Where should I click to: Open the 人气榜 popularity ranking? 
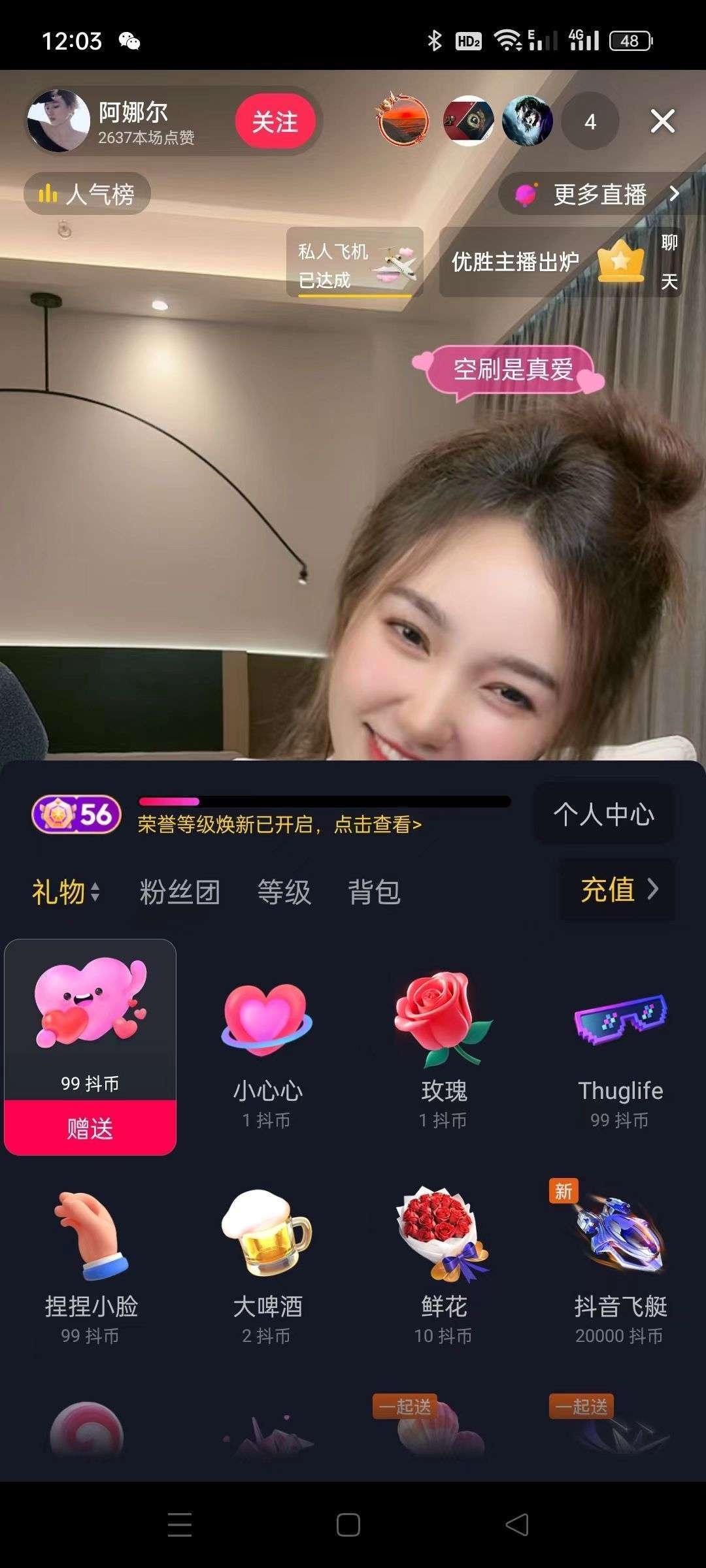tap(87, 193)
